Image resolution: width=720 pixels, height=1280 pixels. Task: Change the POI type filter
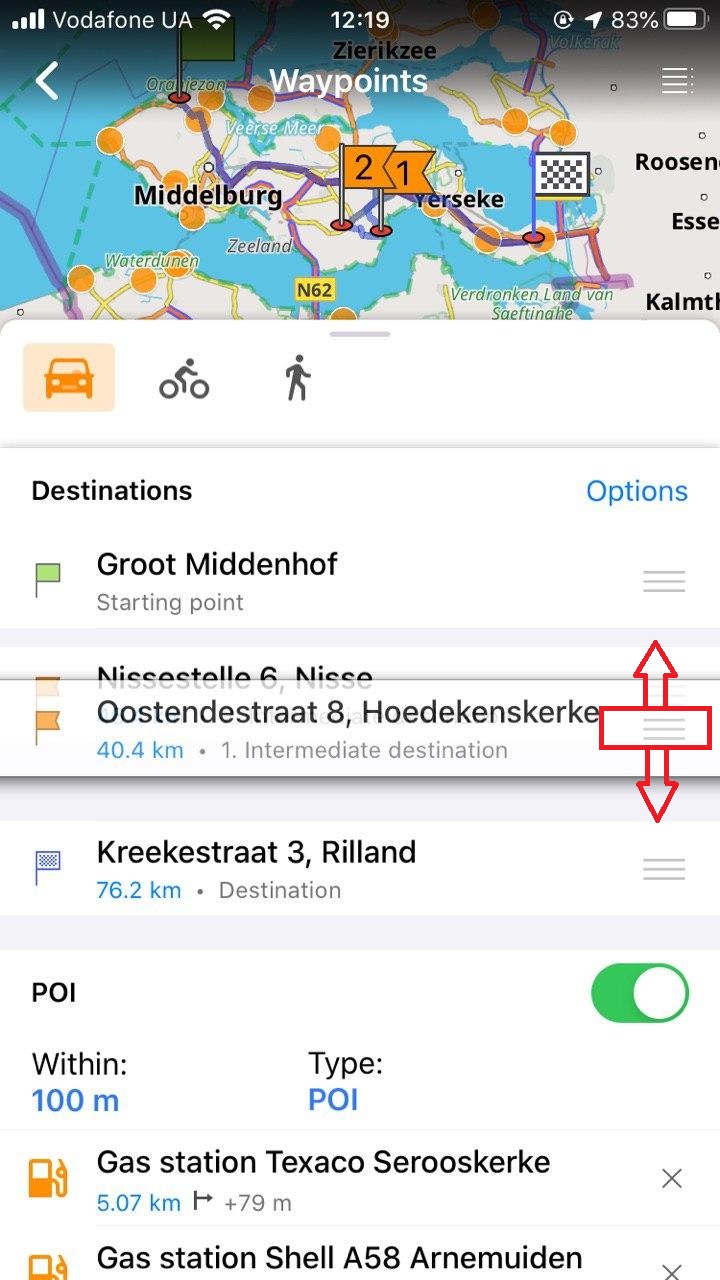(x=333, y=1100)
